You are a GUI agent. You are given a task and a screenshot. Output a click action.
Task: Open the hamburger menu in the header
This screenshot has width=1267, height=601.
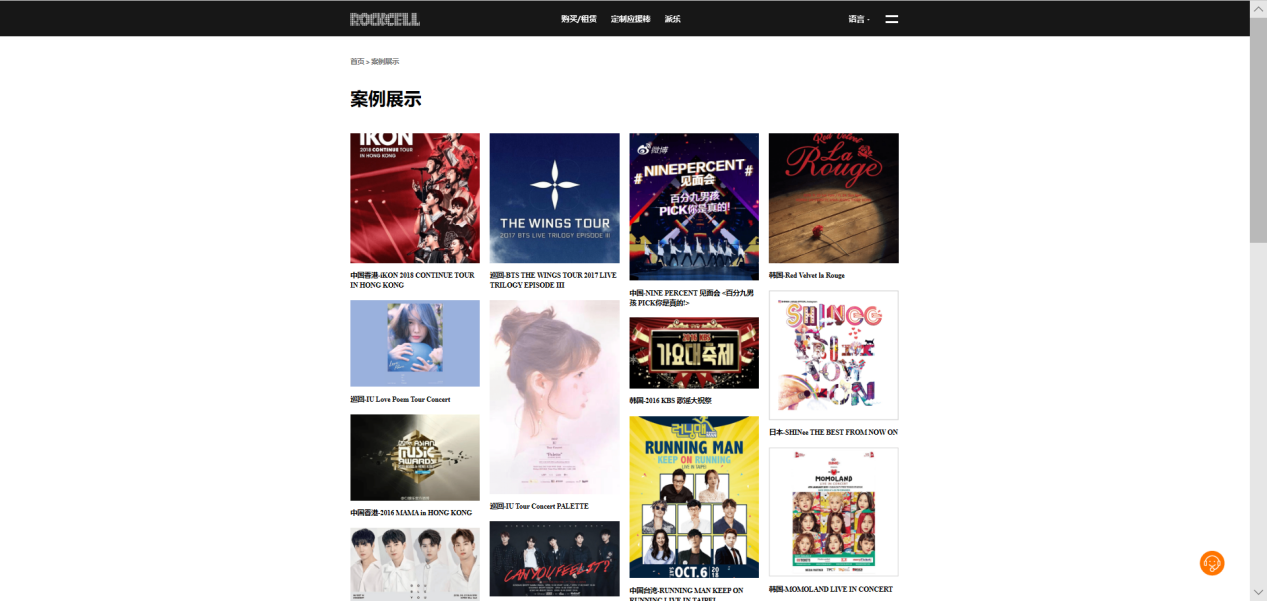coord(891,19)
